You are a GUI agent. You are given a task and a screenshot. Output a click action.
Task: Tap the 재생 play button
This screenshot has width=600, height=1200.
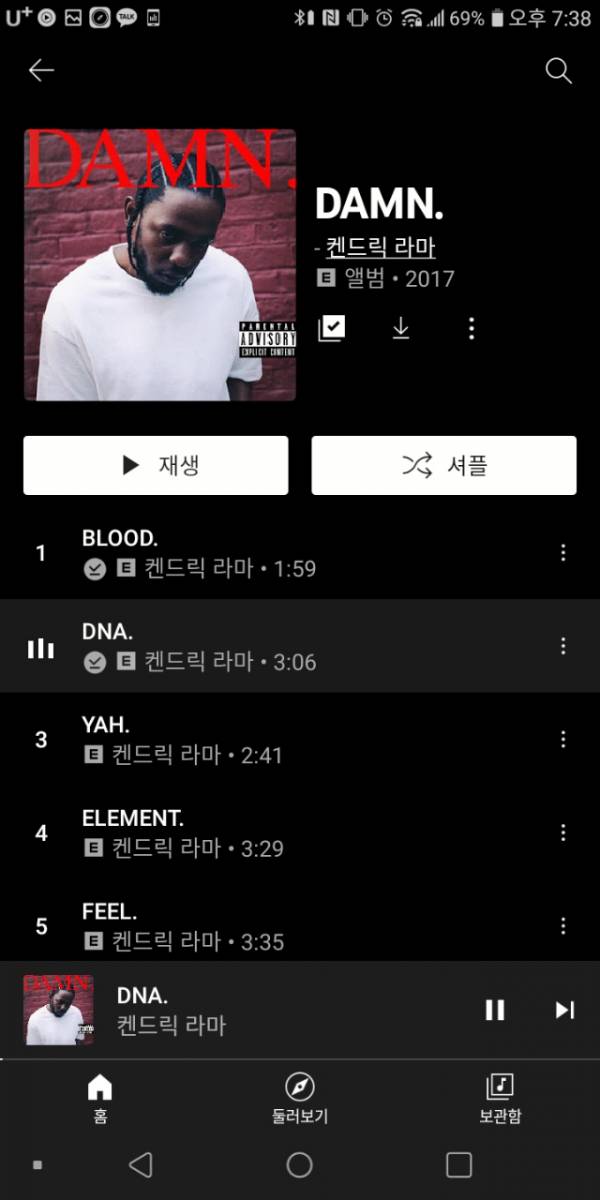click(156, 465)
